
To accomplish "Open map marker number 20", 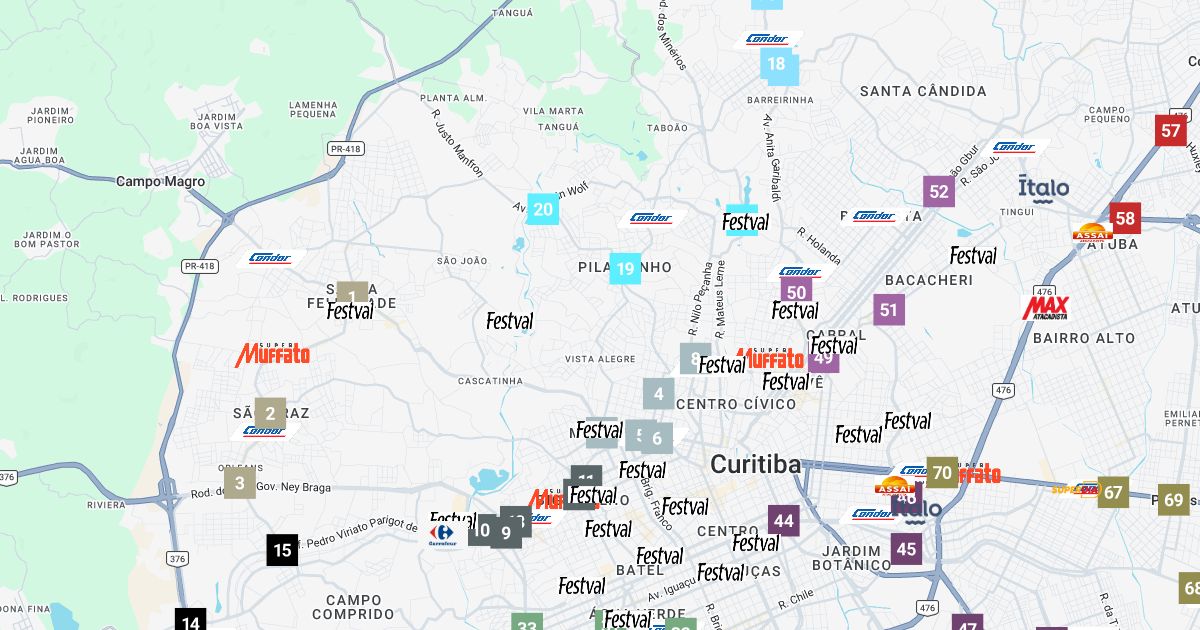I will [x=543, y=209].
